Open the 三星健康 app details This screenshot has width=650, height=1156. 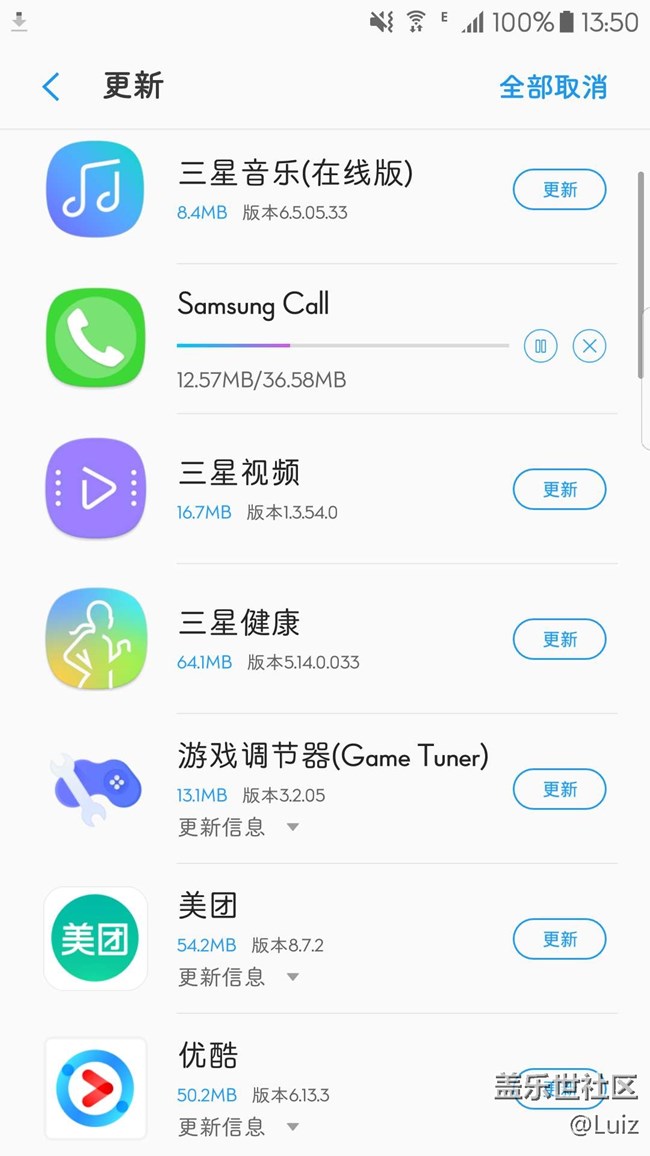pos(239,624)
